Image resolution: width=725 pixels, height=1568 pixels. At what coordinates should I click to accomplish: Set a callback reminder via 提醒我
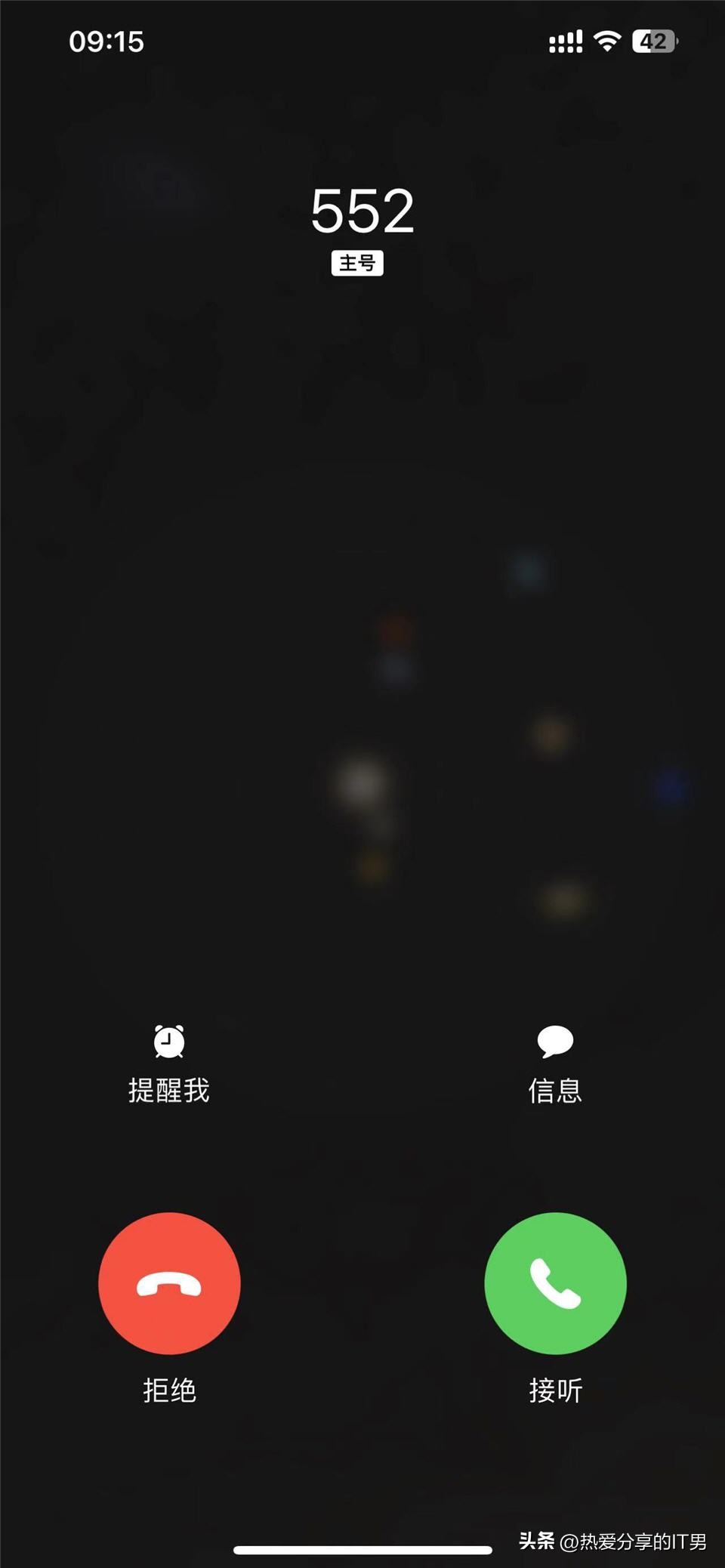(169, 1064)
